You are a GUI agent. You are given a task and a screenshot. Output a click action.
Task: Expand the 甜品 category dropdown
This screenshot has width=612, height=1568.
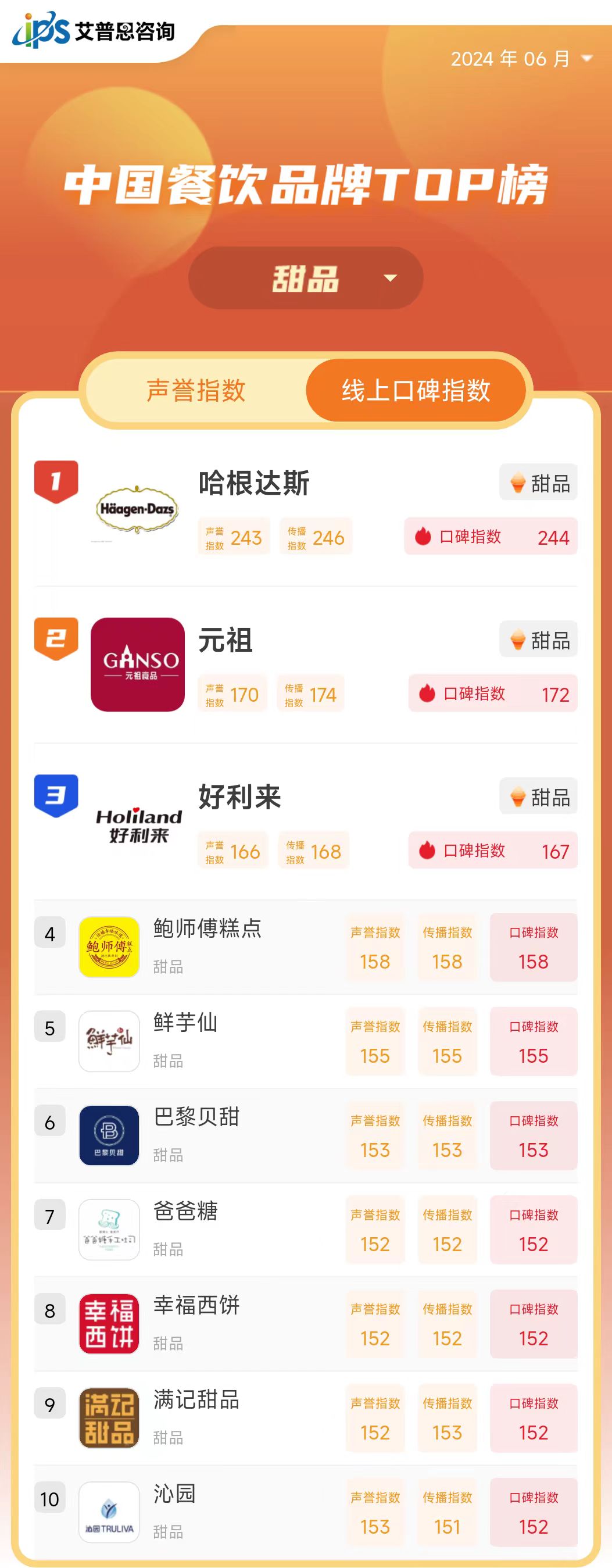(x=305, y=278)
